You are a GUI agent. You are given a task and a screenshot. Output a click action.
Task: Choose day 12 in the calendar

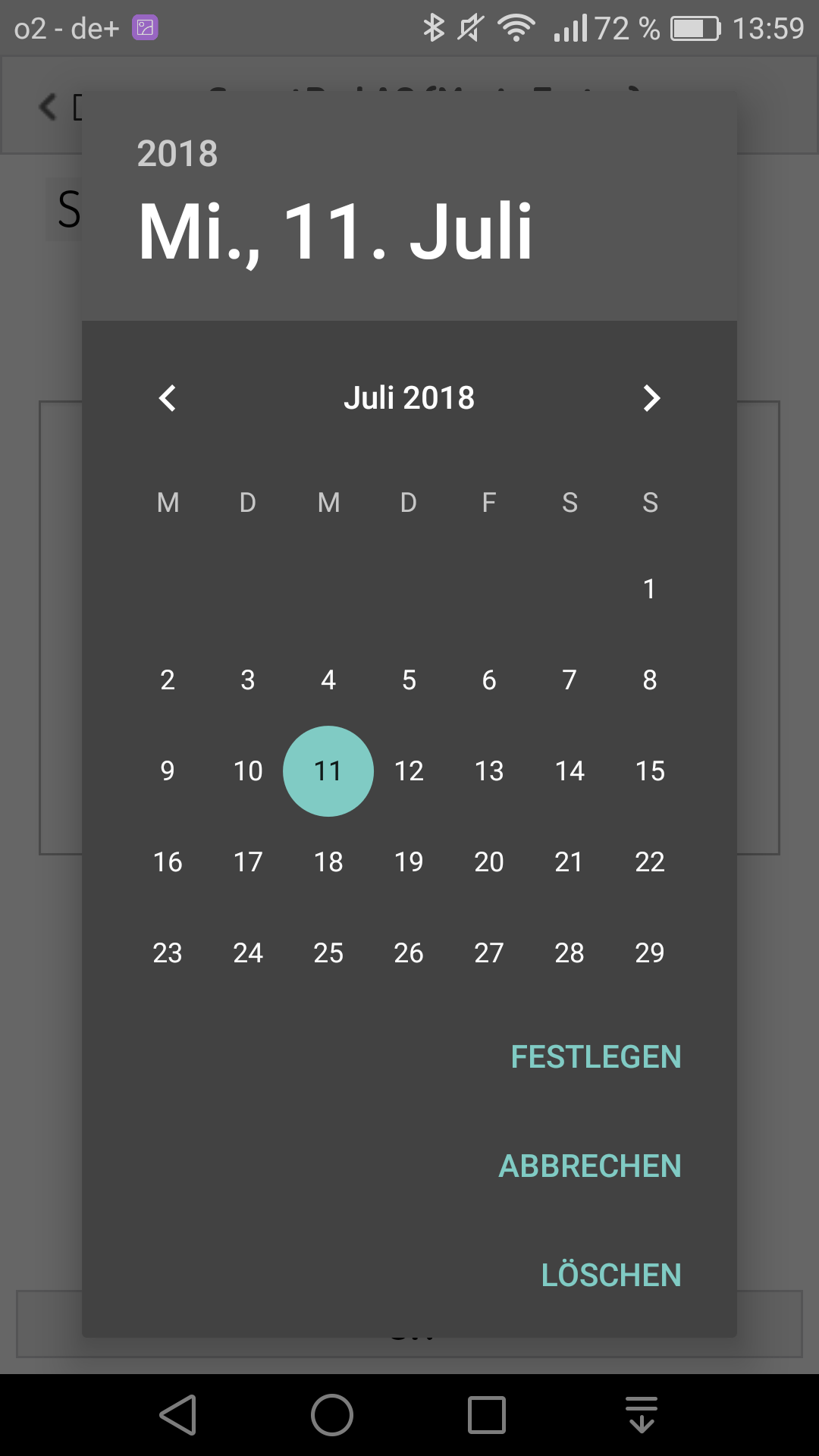tap(409, 771)
